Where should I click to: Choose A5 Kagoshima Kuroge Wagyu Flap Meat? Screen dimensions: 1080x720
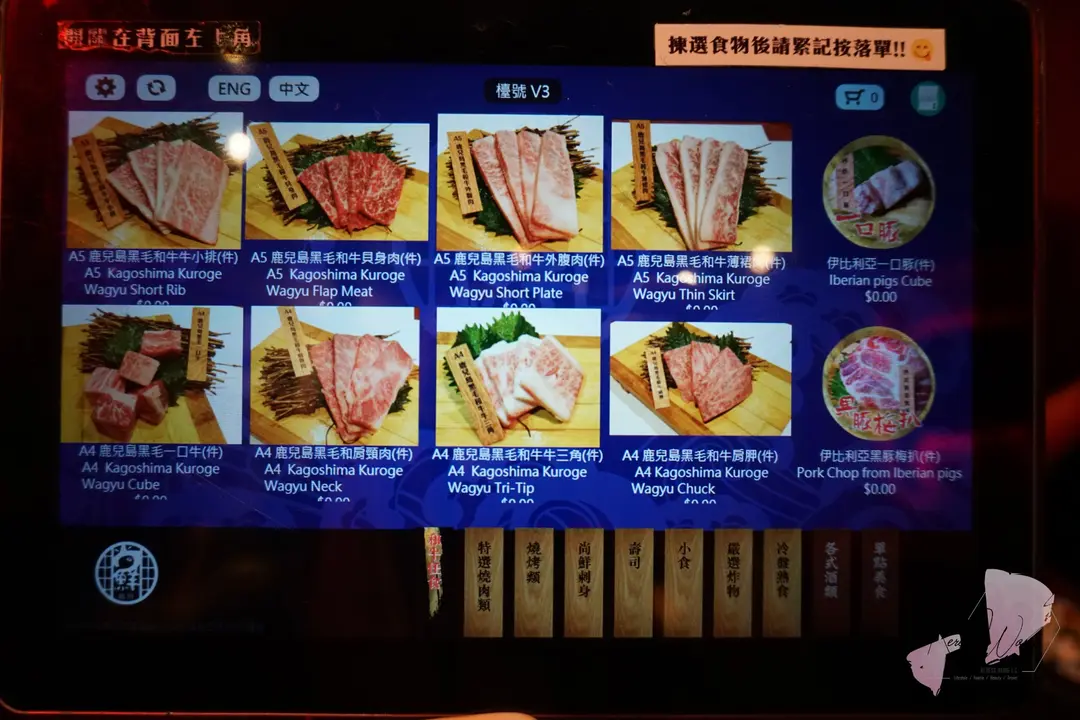click(337, 183)
